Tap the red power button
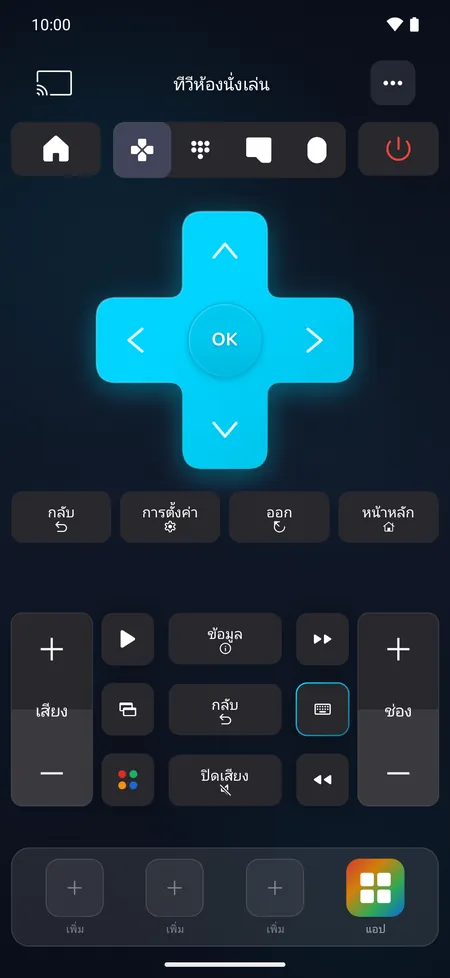 398,149
